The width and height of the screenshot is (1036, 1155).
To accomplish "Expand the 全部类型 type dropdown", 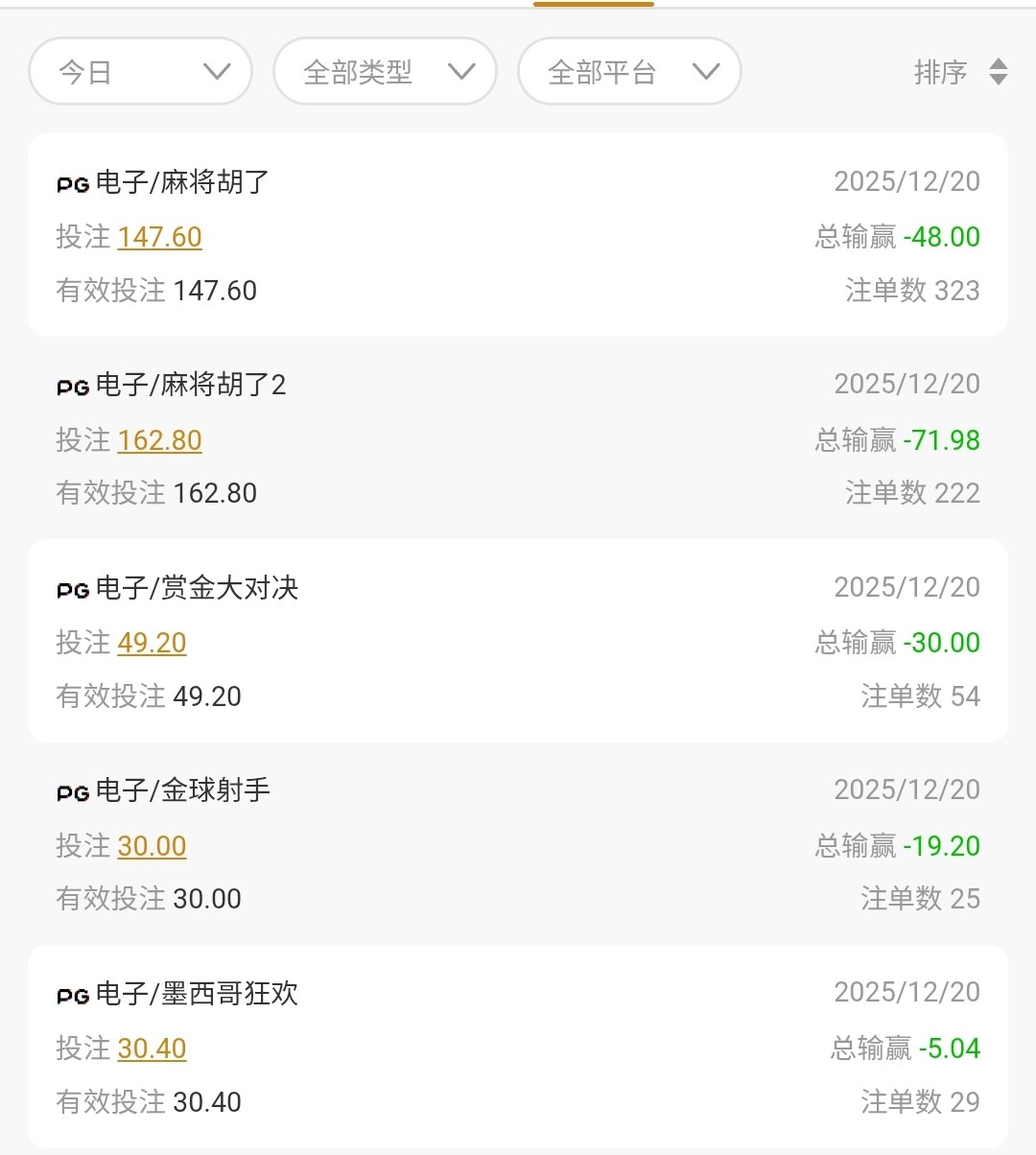I will pyautogui.click(x=385, y=72).
